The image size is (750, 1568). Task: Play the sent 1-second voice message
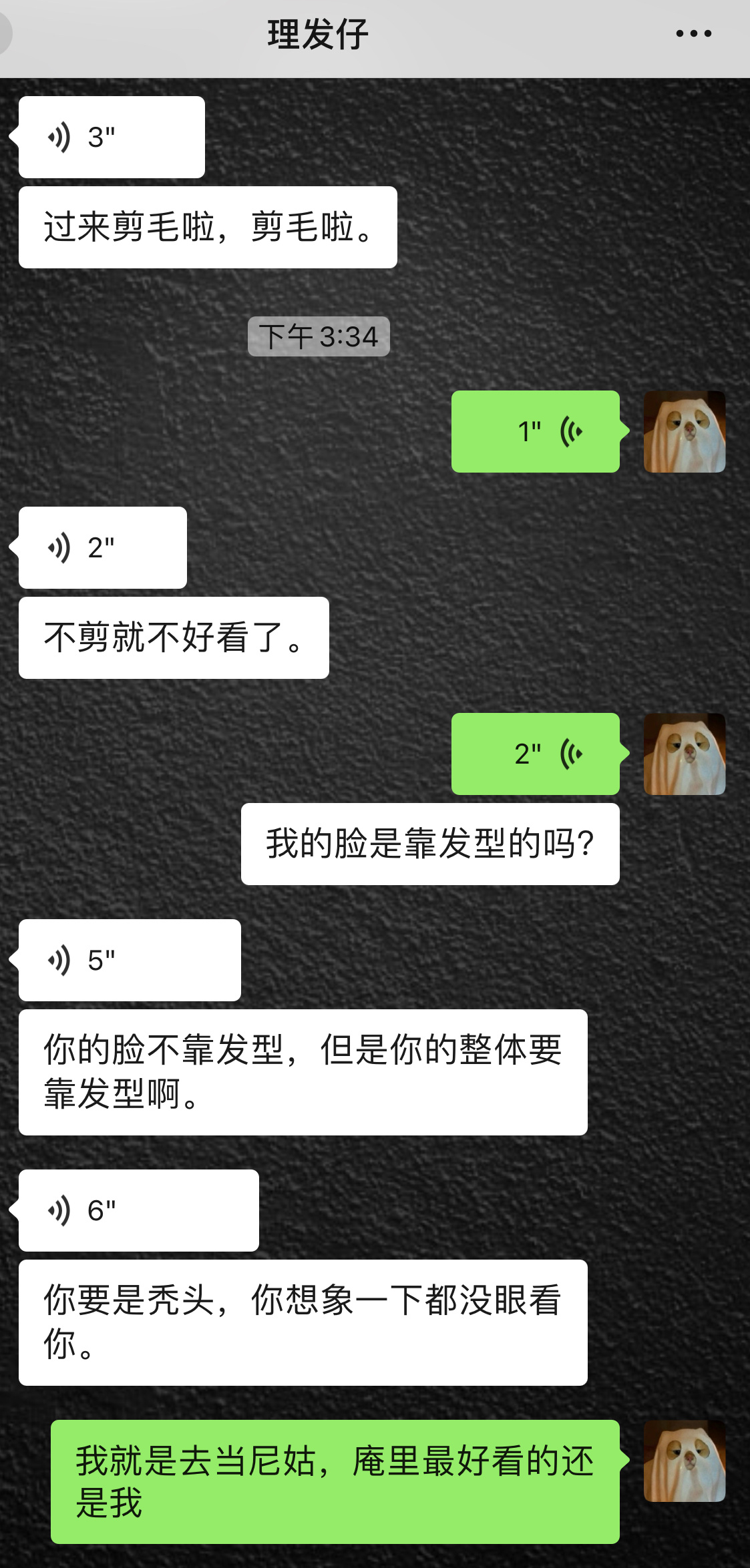pos(535,432)
